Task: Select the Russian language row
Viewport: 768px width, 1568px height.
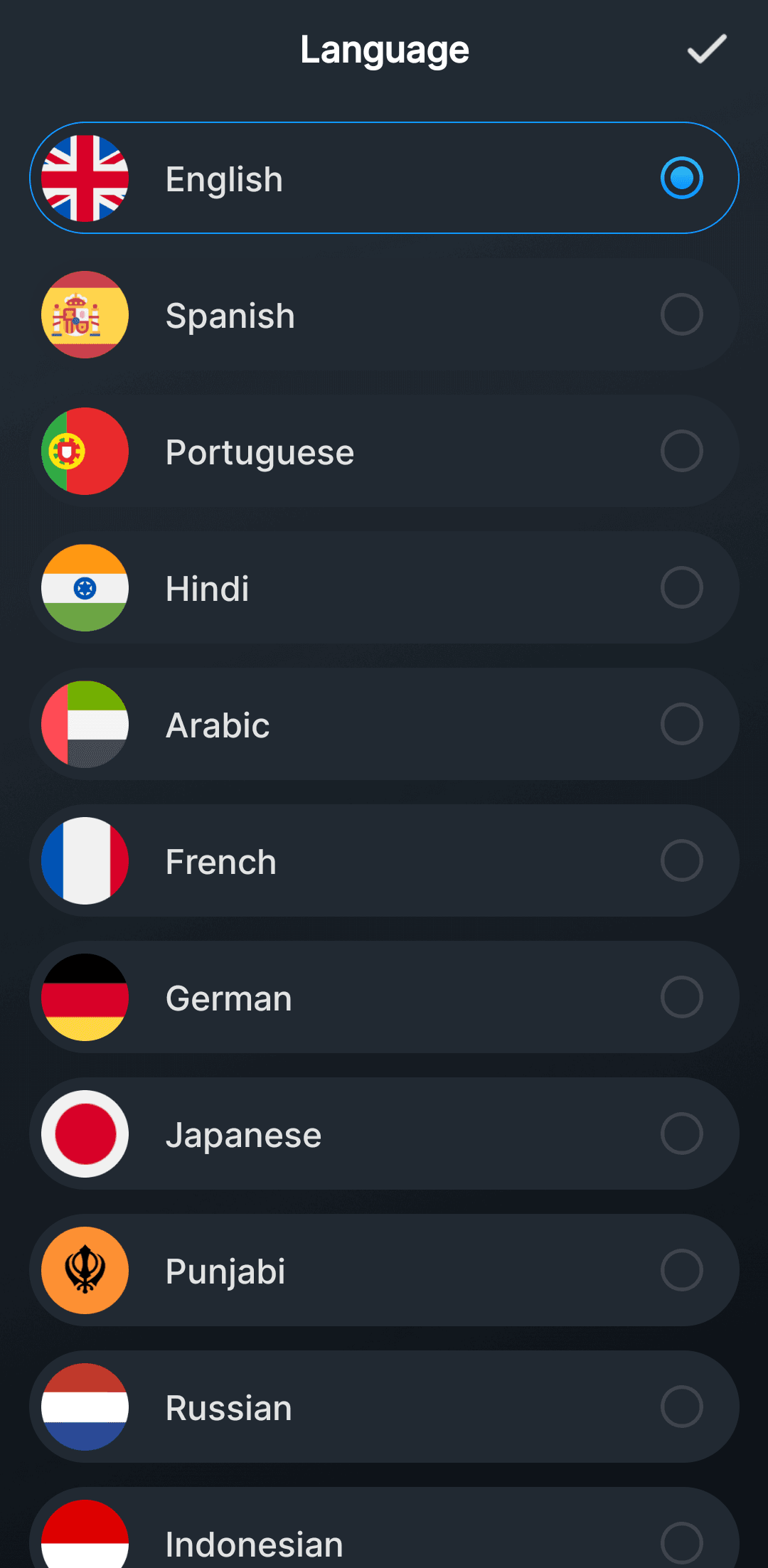Action: pyautogui.click(x=384, y=1407)
